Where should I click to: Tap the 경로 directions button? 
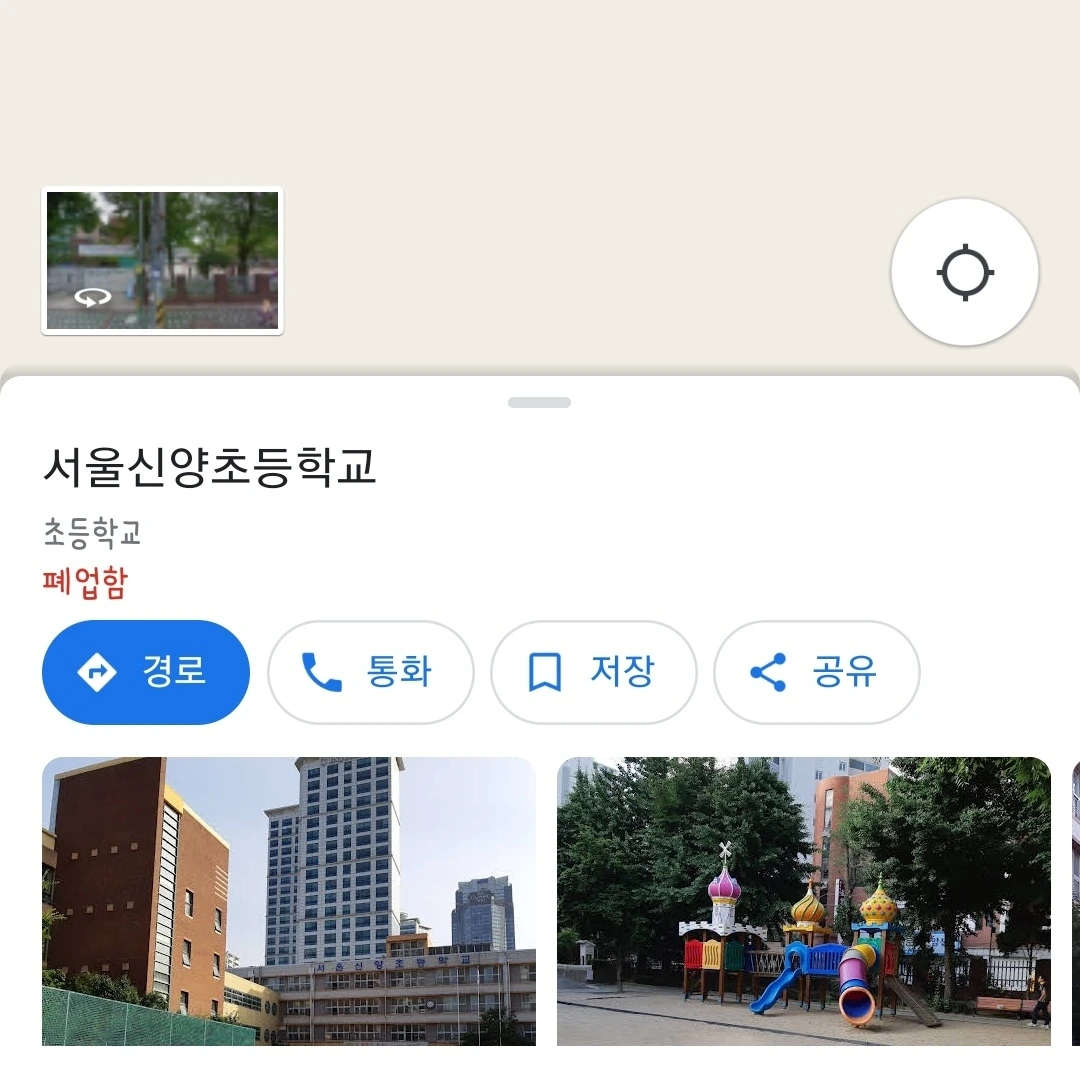click(145, 672)
